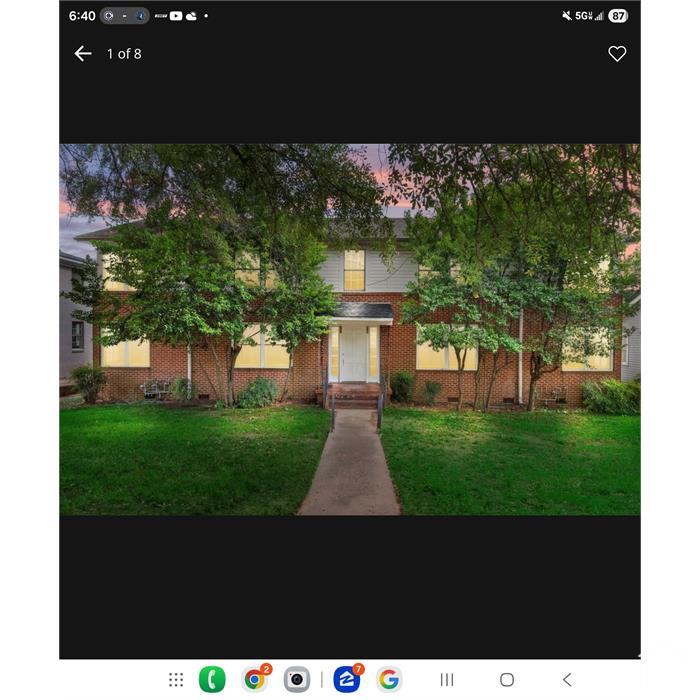Launch the Camera app from taskbar
This screenshot has width=700, height=700.
tap(296, 680)
